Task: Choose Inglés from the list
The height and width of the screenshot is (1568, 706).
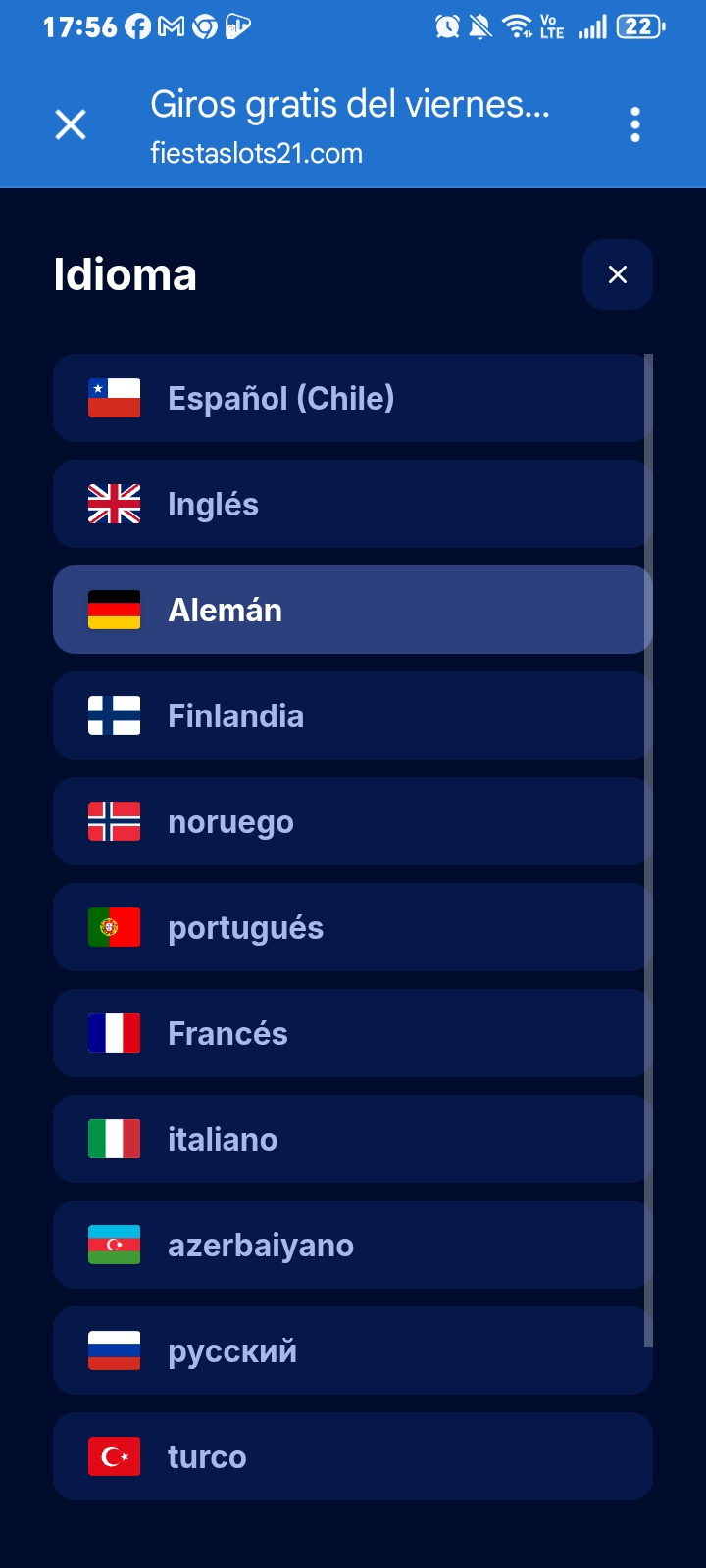Action: tap(353, 504)
